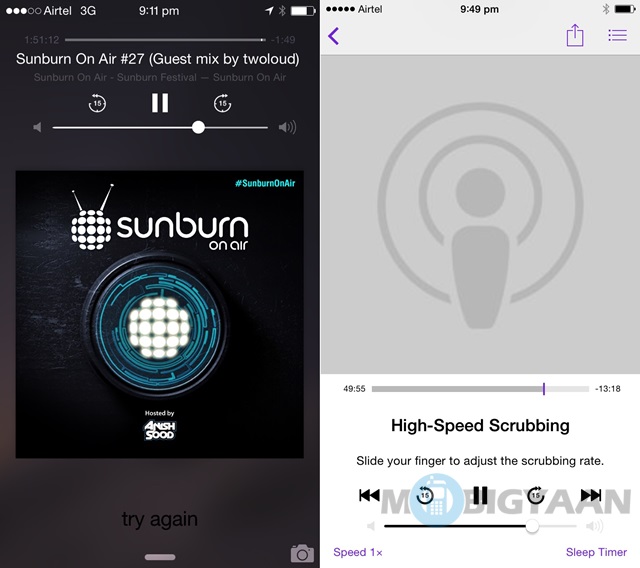Screen dimensions: 640x568
Task: Jump to the next track in Podcasts
Action: [x=590, y=495]
